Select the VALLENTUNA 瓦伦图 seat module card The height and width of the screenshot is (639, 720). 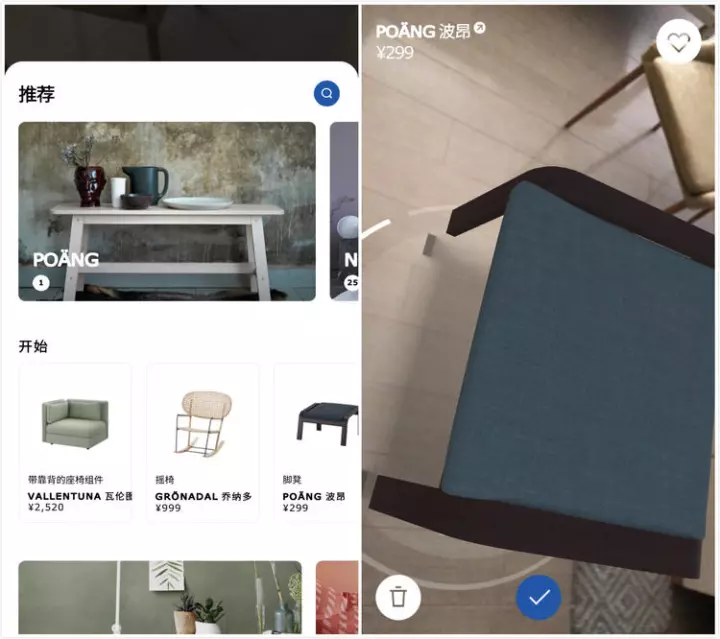[75, 443]
